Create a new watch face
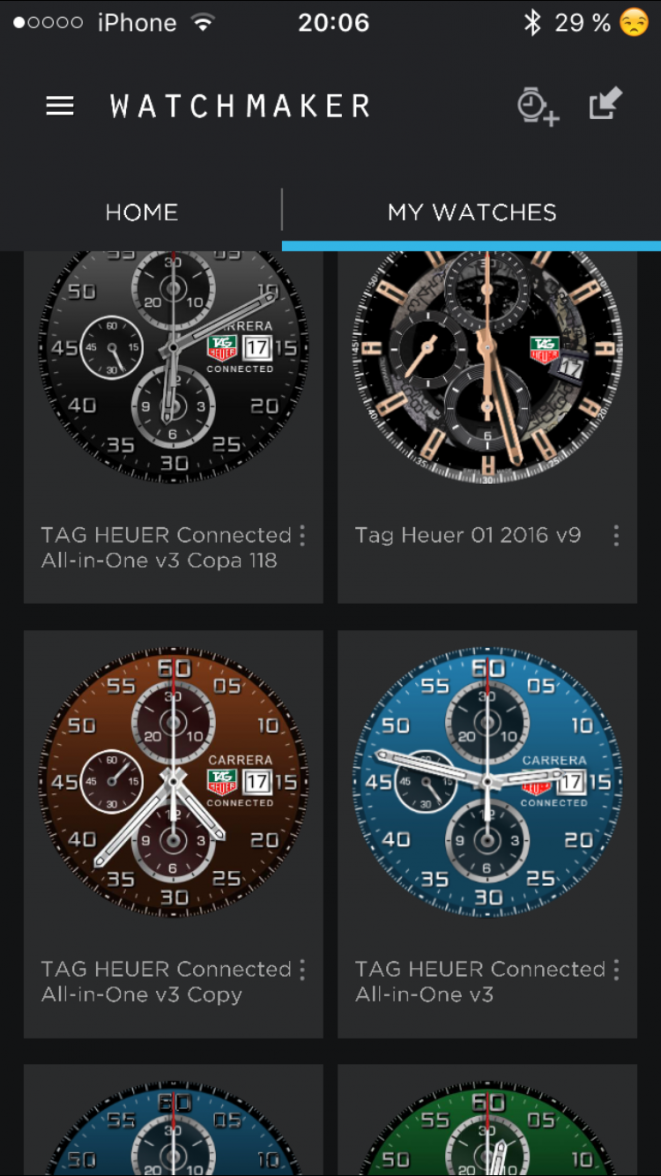Image resolution: width=661 pixels, height=1176 pixels. 537,106
